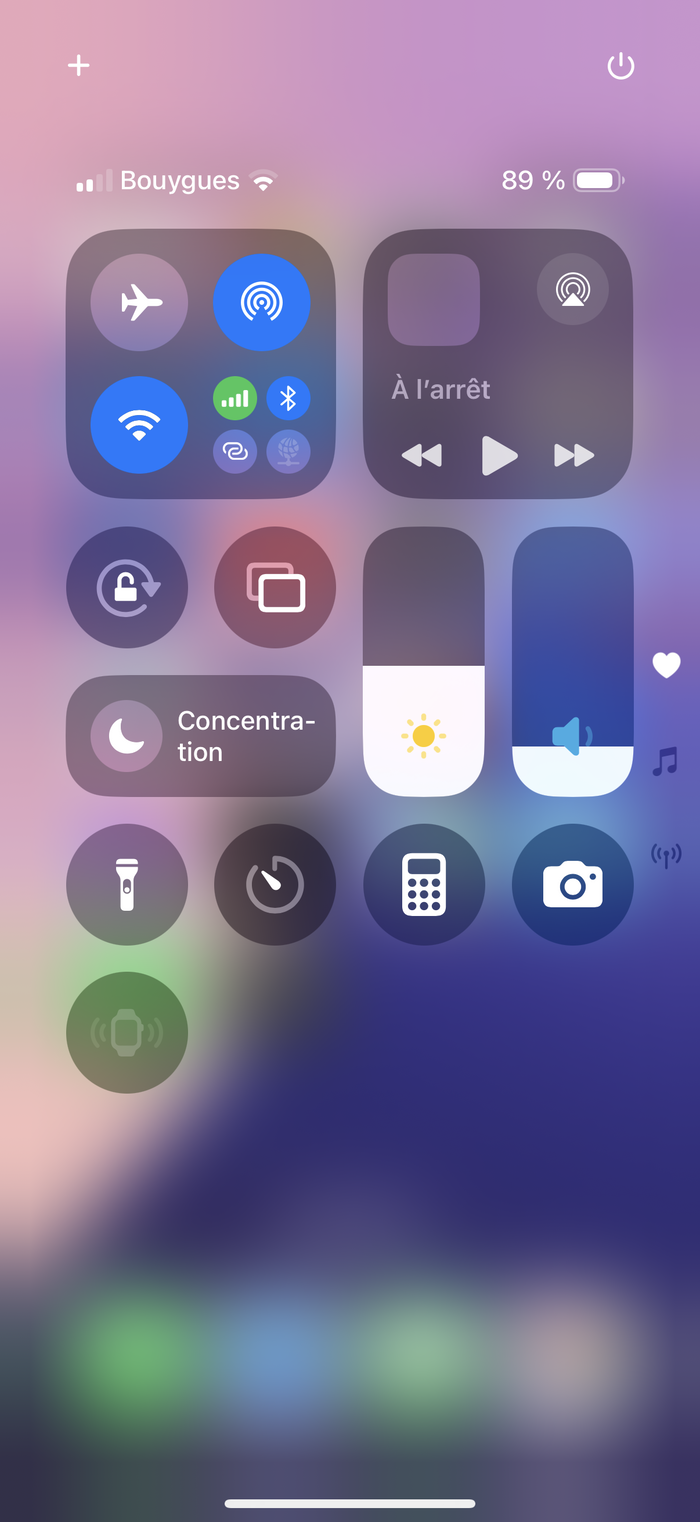
Task: Toggle cellular data
Action: coord(235,399)
